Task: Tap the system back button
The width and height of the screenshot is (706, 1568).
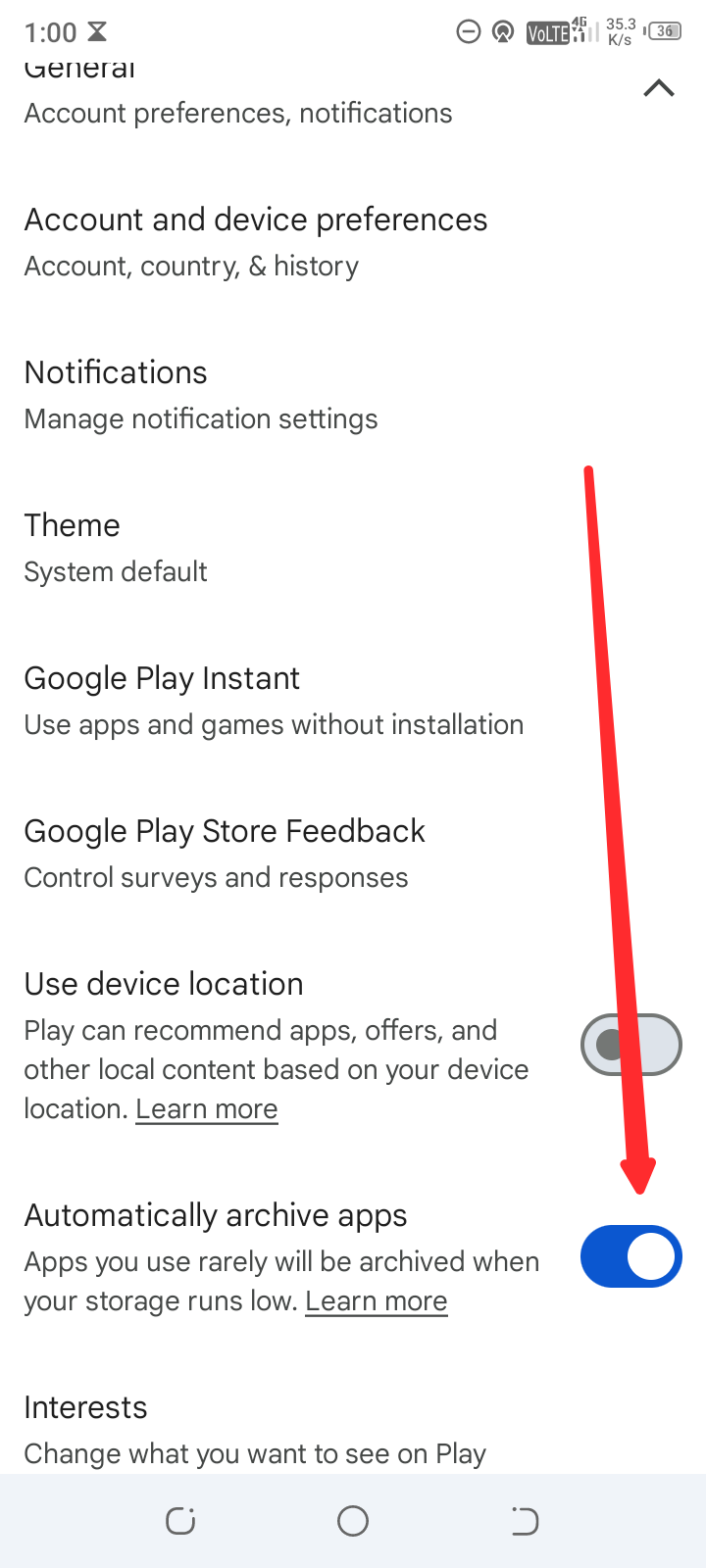Action: click(524, 1521)
